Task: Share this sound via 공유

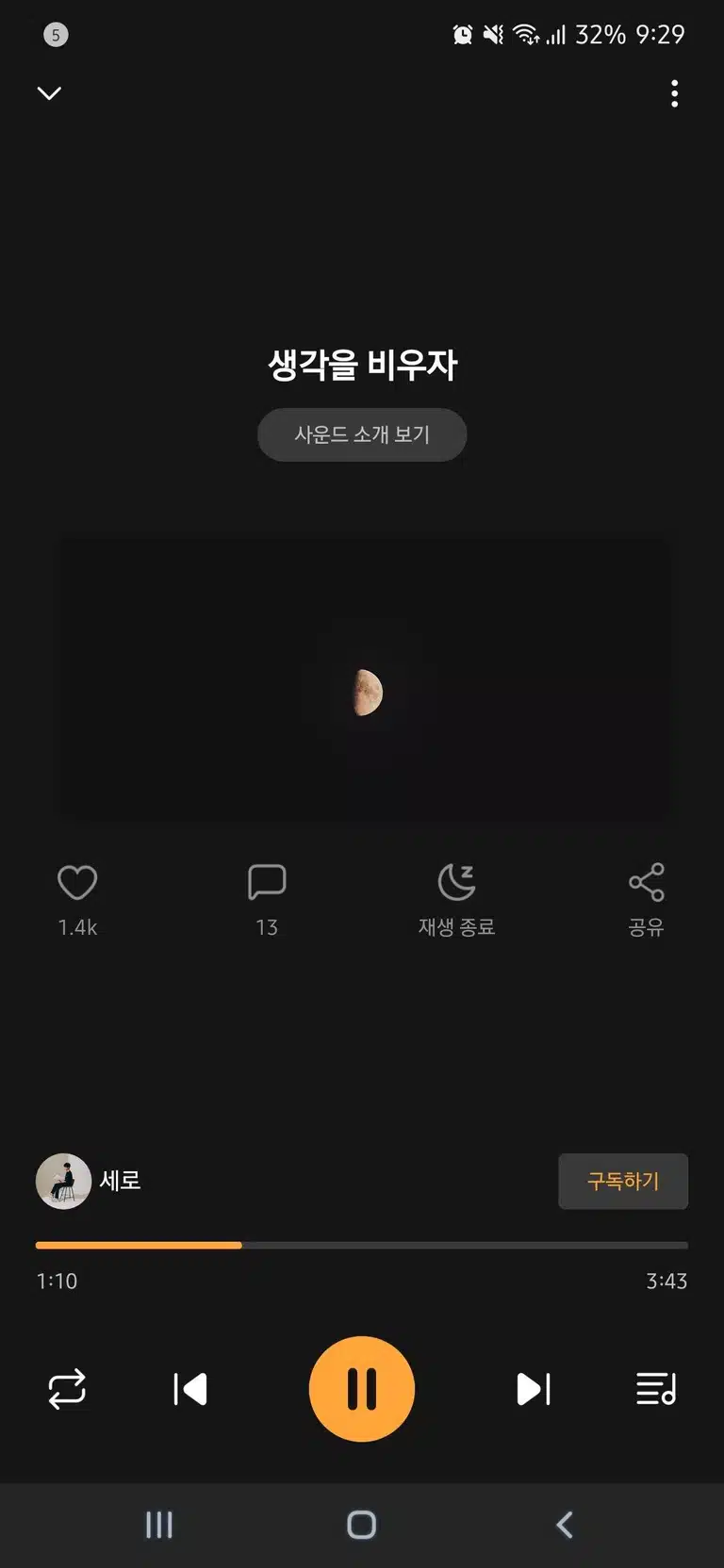Action: point(647,900)
